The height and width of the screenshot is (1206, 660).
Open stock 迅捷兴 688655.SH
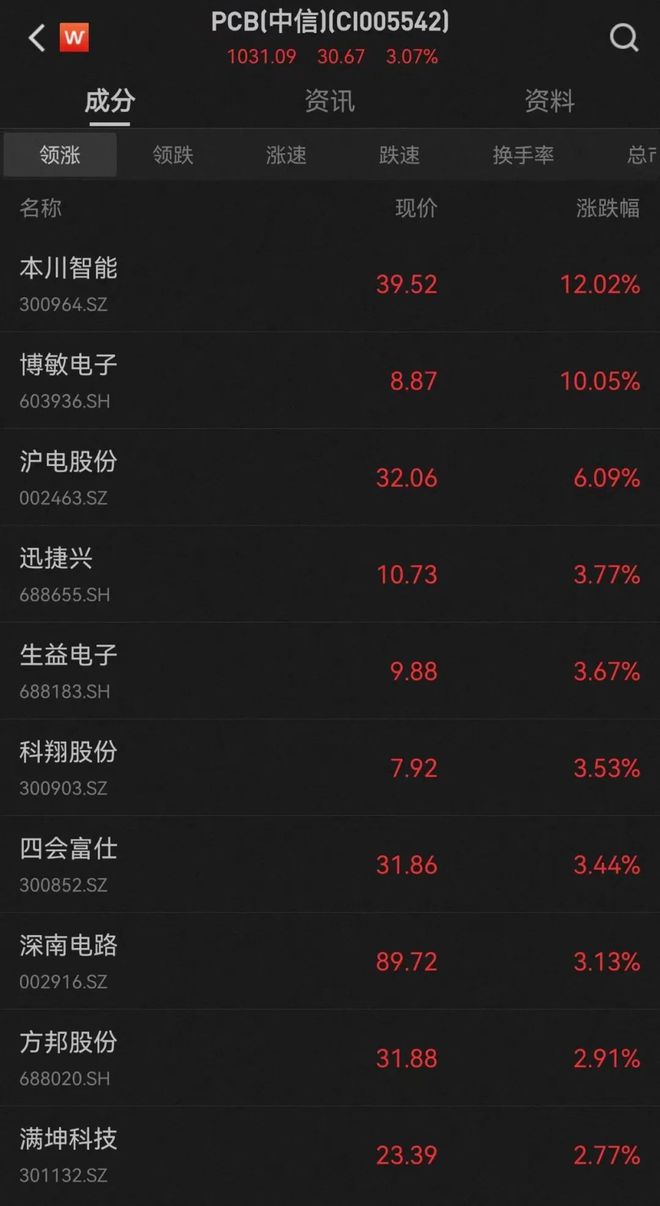pyautogui.click(x=330, y=575)
